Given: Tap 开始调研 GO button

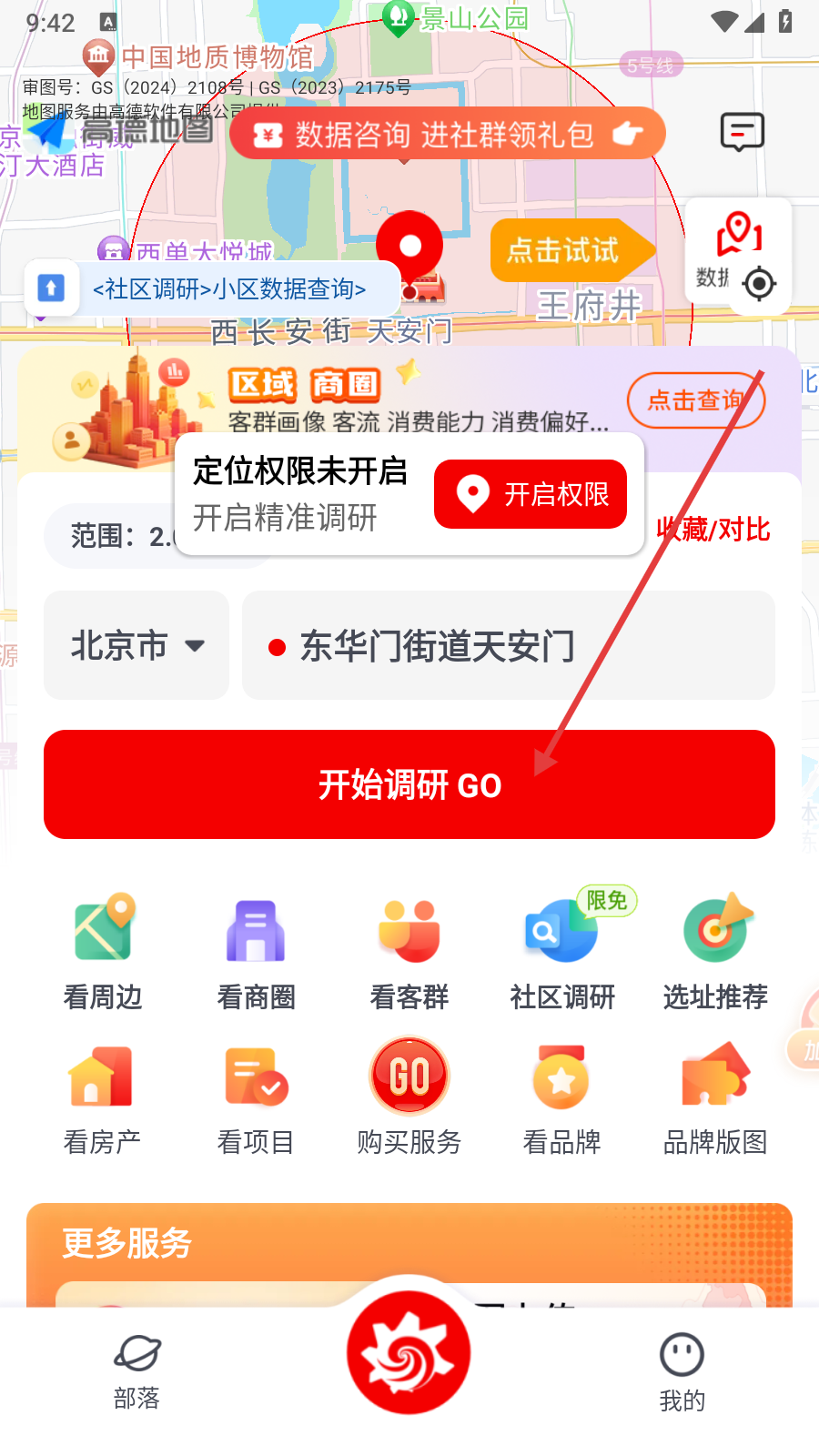Looking at the screenshot, I should tap(409, 784).
